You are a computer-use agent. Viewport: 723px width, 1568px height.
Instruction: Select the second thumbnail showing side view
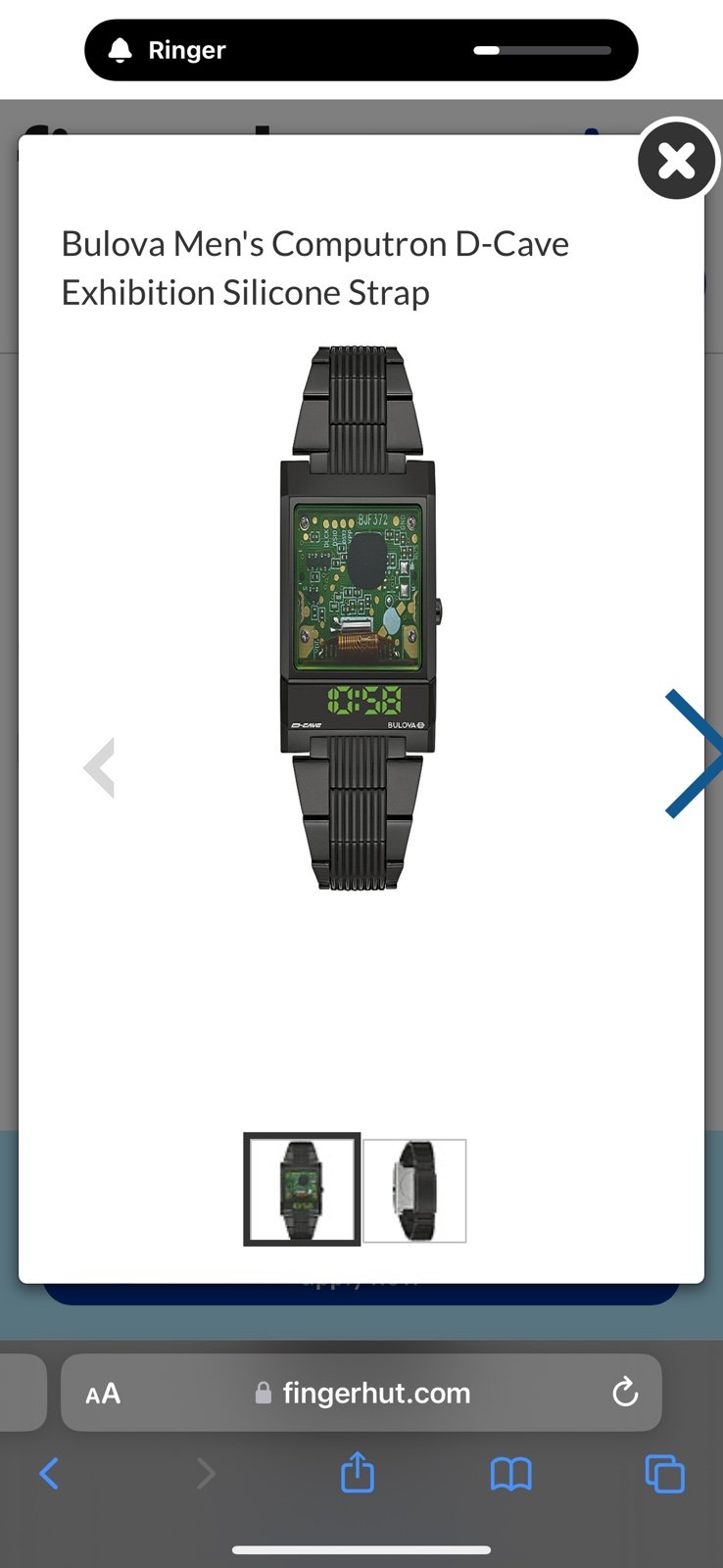(414, 1191)
